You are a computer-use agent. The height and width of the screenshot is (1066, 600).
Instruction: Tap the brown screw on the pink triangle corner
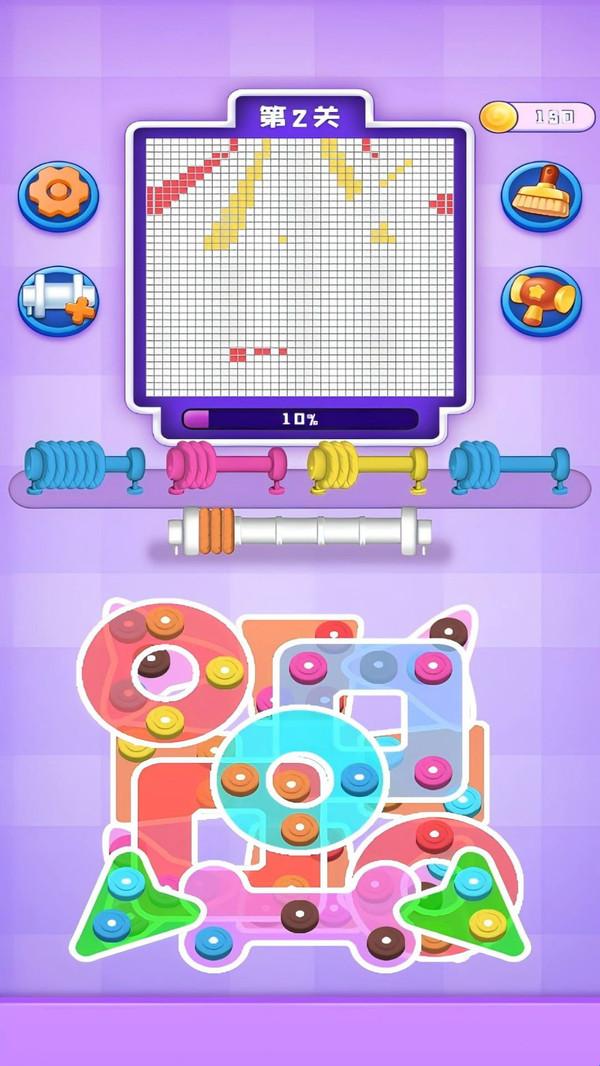point(447,631)
